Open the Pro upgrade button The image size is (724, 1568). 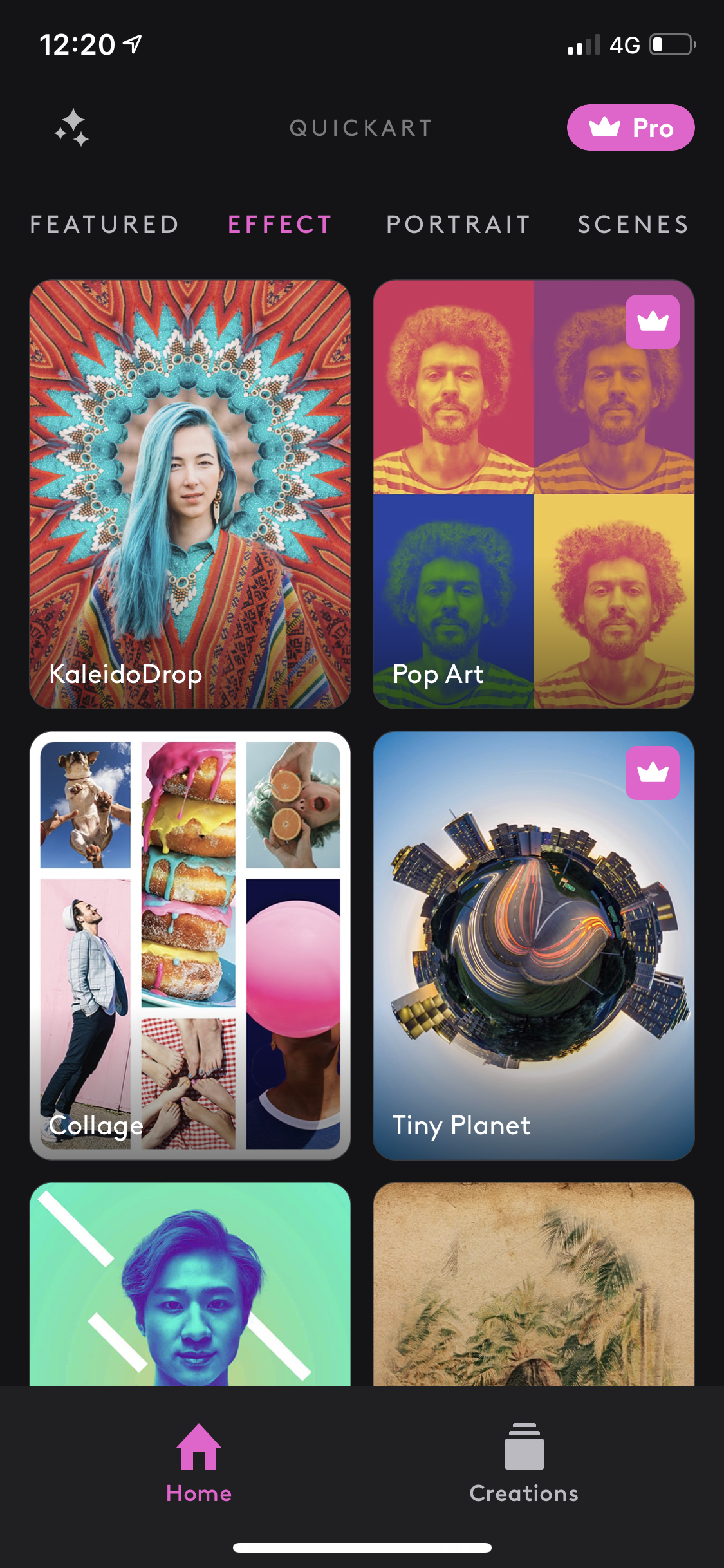(x=630, y=127)
